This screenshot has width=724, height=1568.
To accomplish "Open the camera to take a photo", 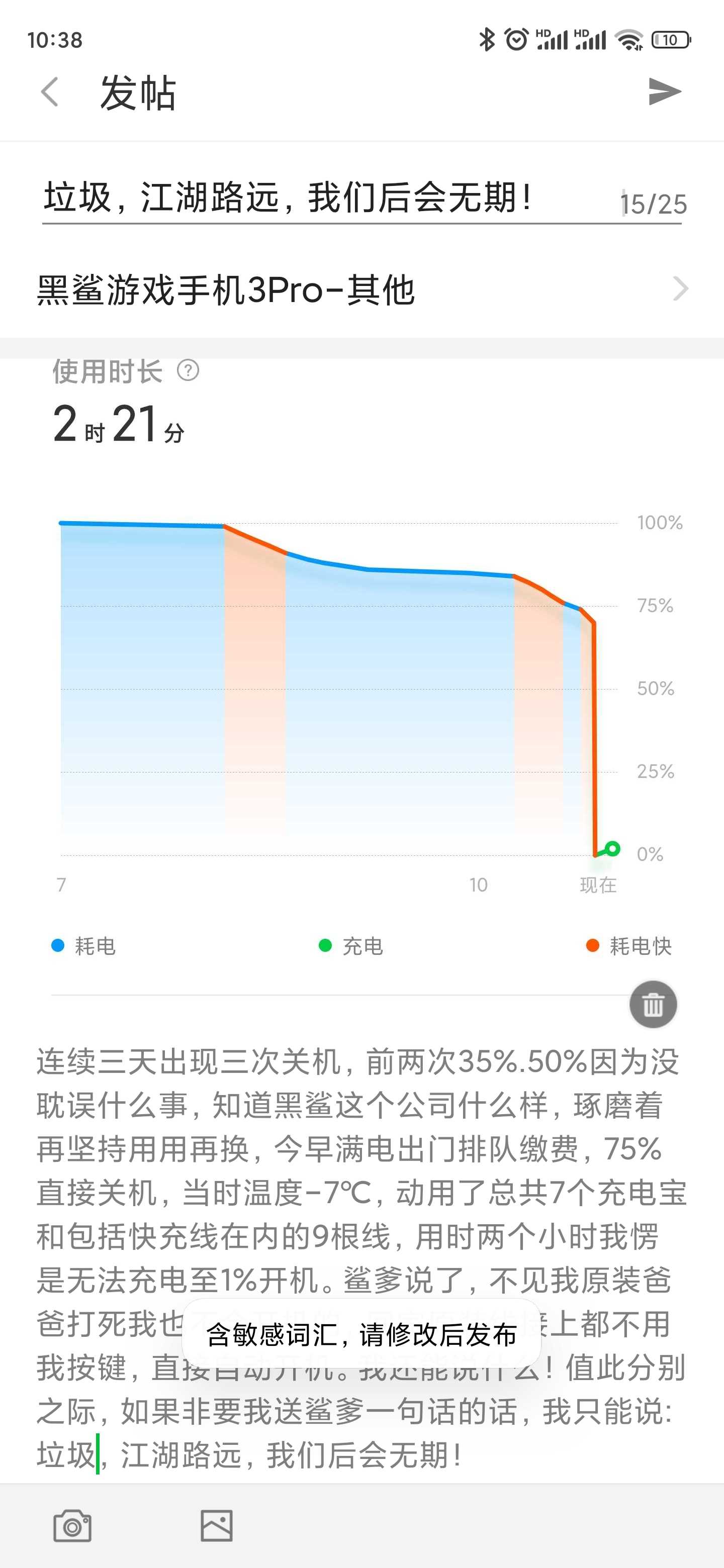I will (72, 1525).
